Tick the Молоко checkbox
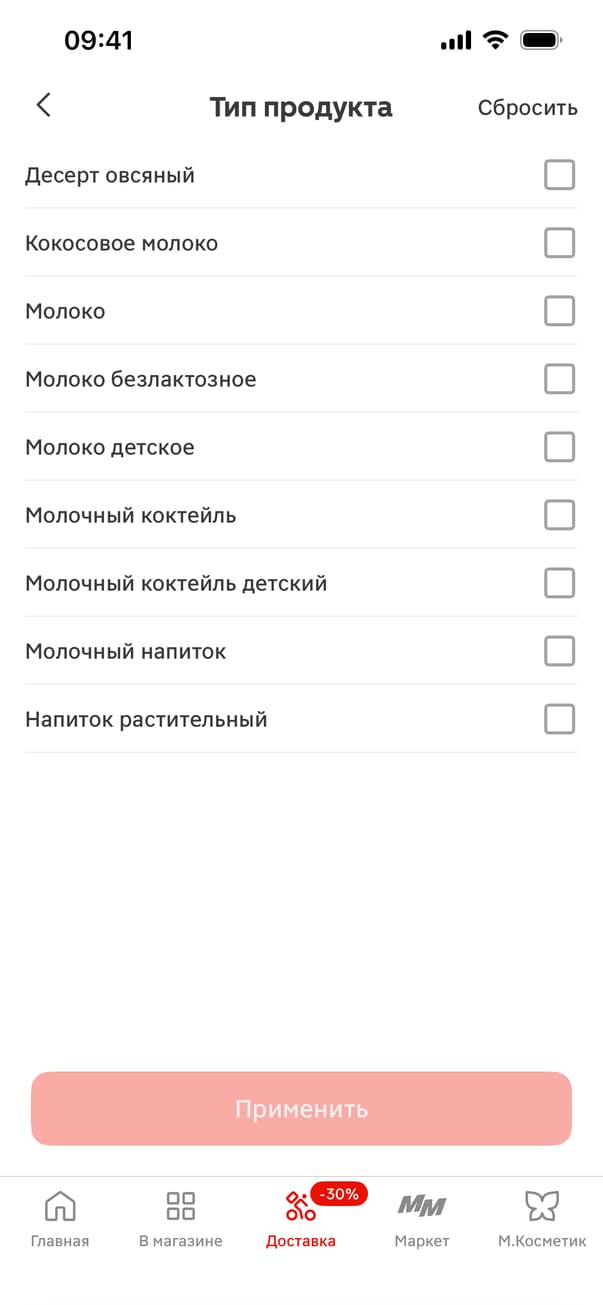The height and width of the screenshot is (1305, 603). (559, 311)
